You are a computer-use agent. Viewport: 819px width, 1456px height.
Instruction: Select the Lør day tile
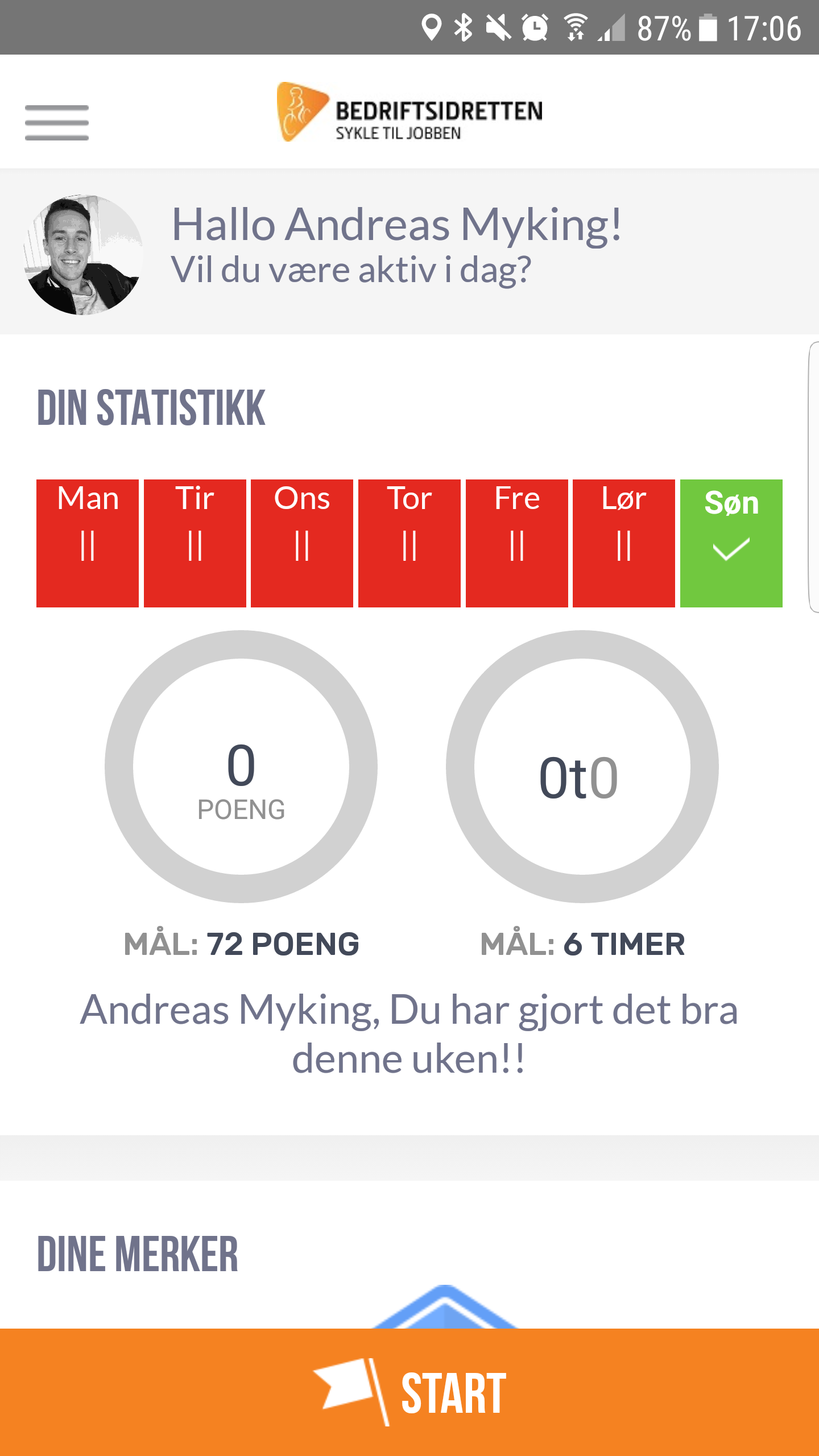point(624,543)
